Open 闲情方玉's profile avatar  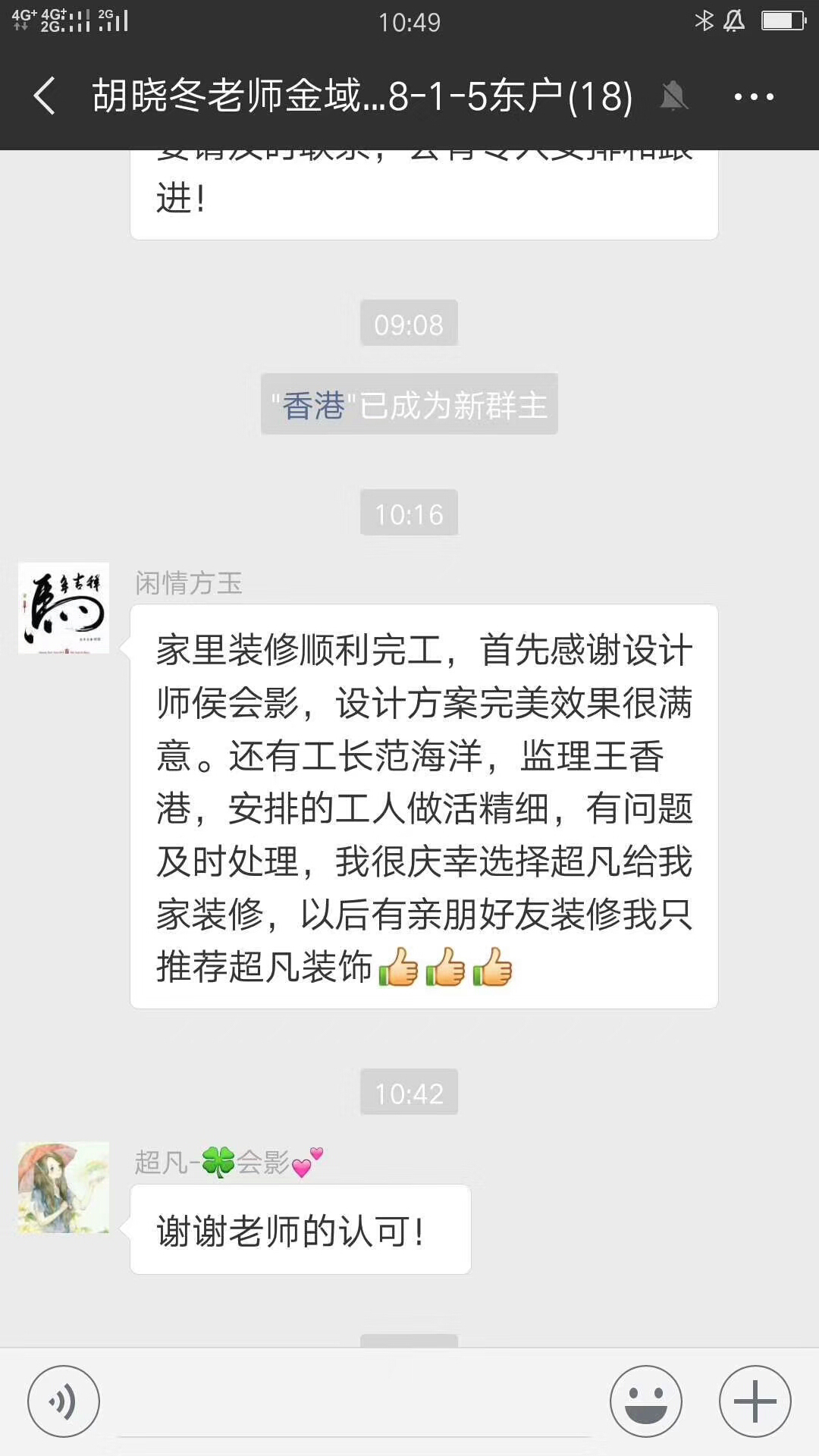click(x=64, y=608)
